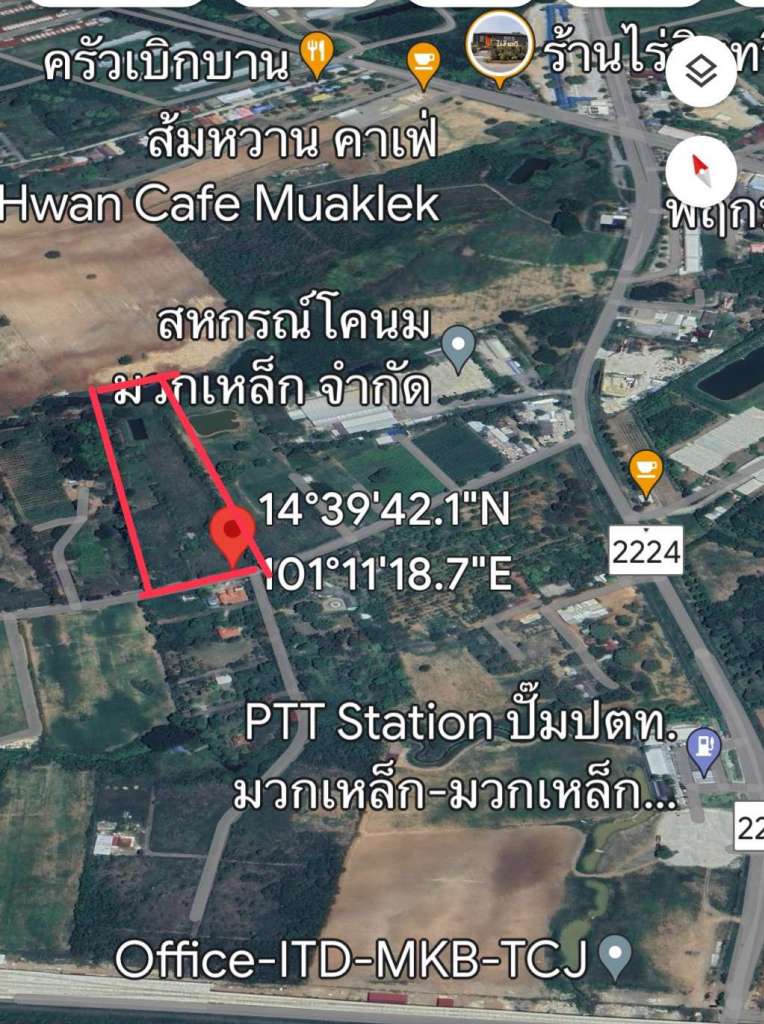This screenshot has height=1024, width=764.
Task: Select the Som Hwan Cafe Muaklek marker
Action: coord(424,66)
